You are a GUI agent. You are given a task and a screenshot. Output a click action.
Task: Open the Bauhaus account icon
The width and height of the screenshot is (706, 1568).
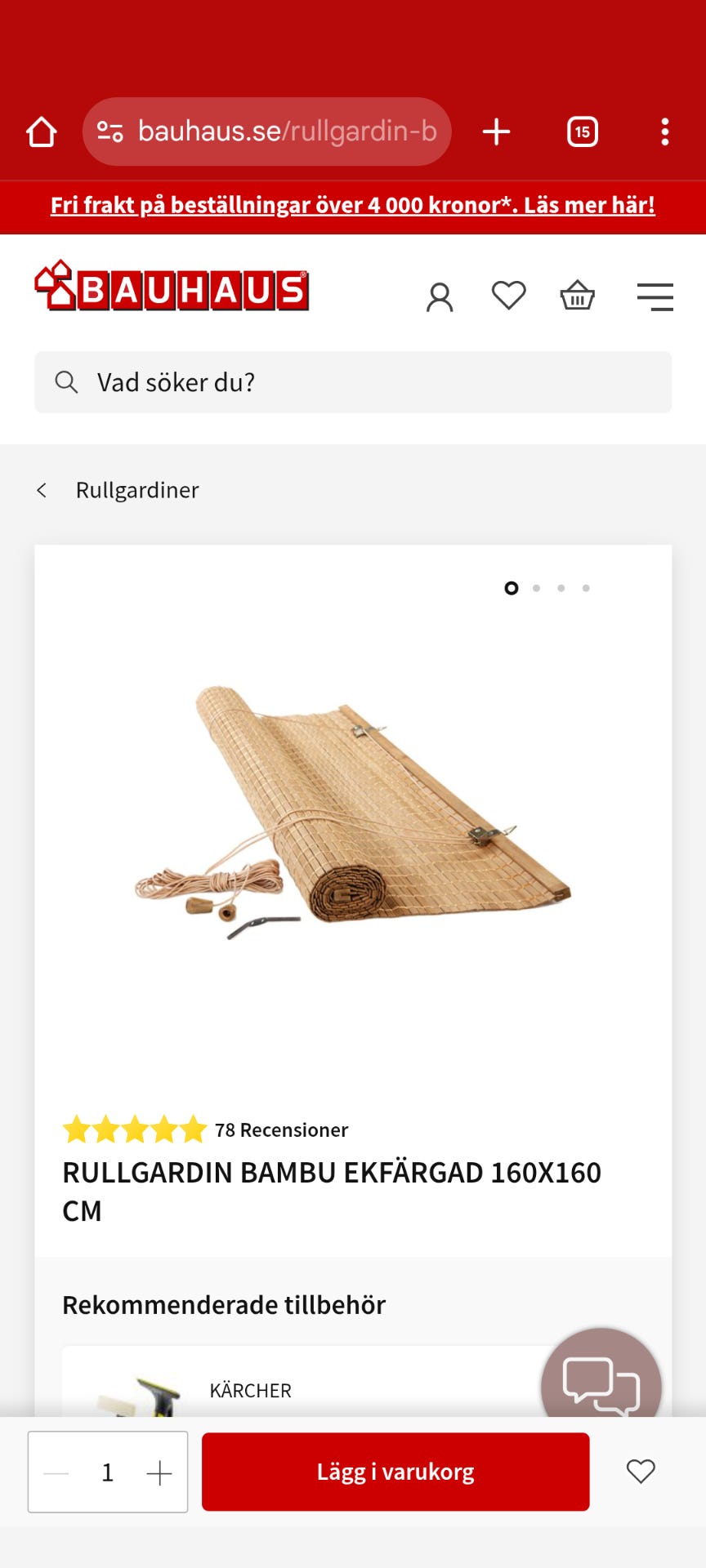pos(440,296)
